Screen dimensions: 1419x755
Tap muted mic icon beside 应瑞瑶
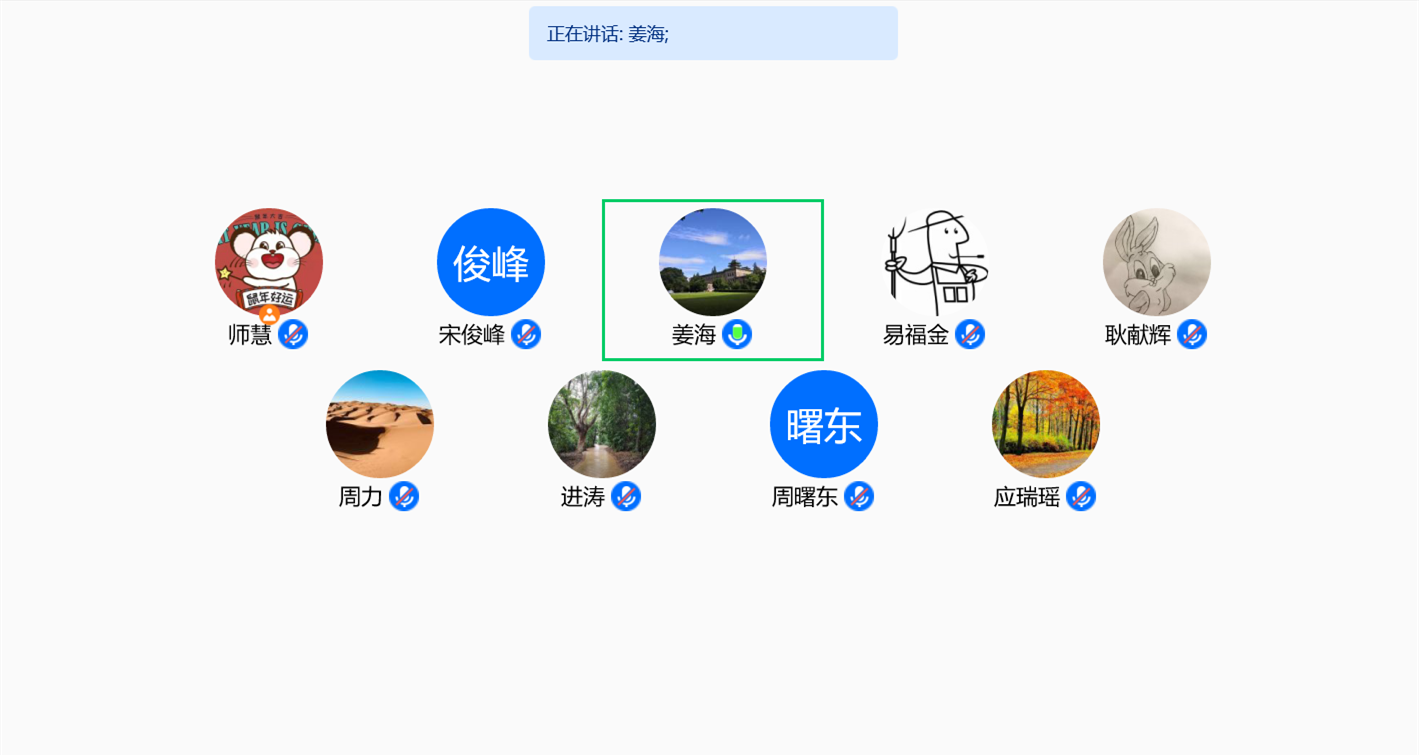click(x=1081, y=496)
